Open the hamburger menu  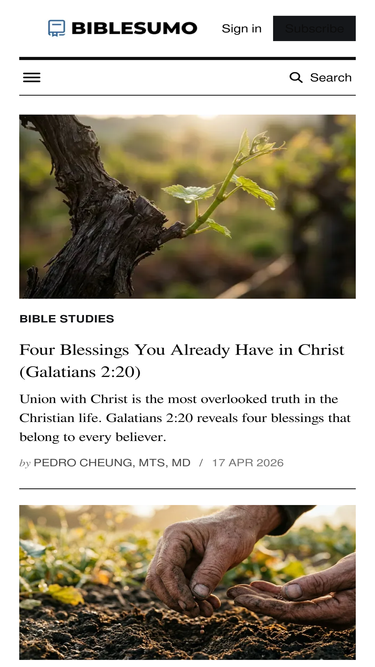(32, 77)
